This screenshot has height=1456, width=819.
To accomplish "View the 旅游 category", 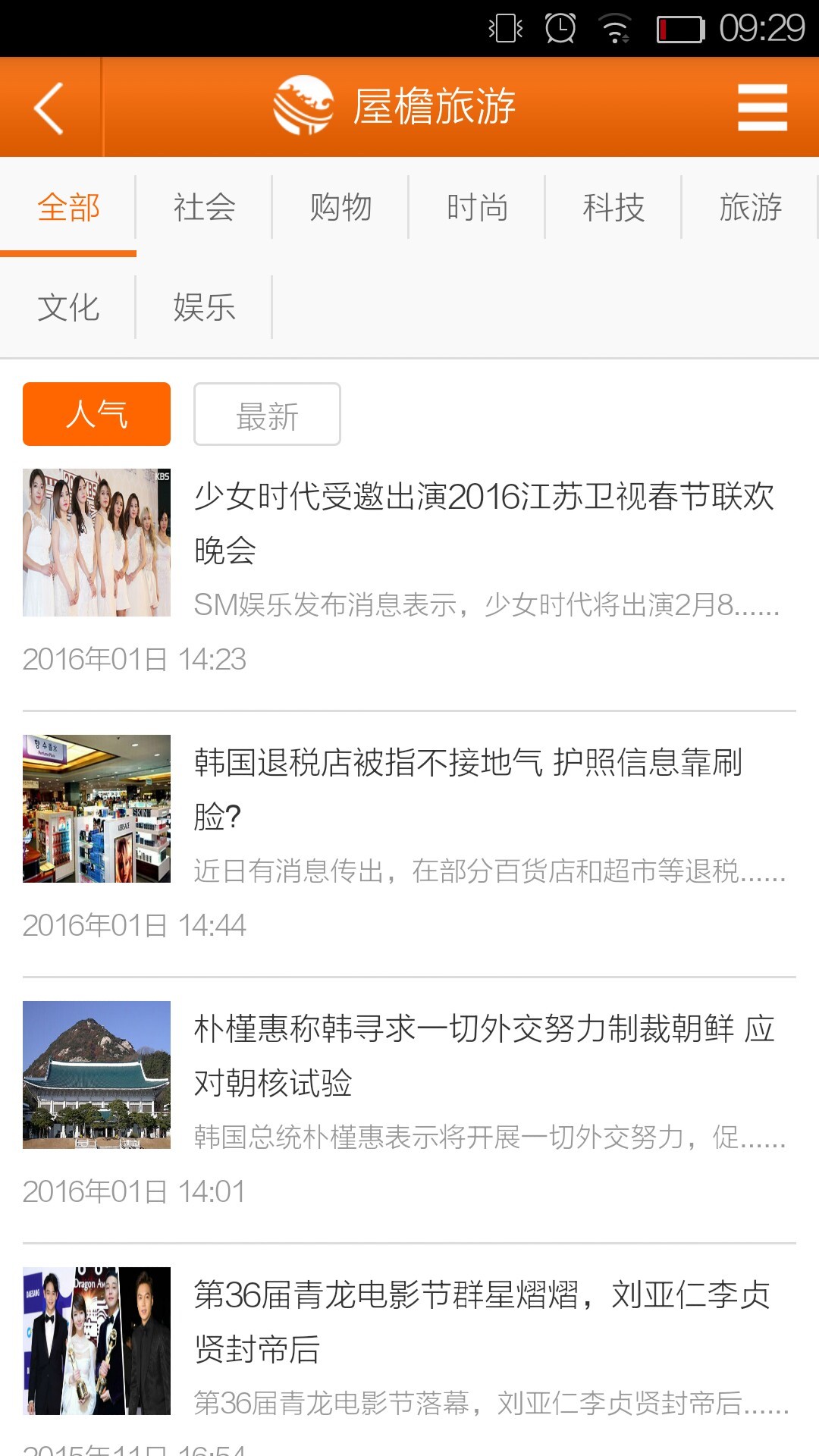I will 750,208.
